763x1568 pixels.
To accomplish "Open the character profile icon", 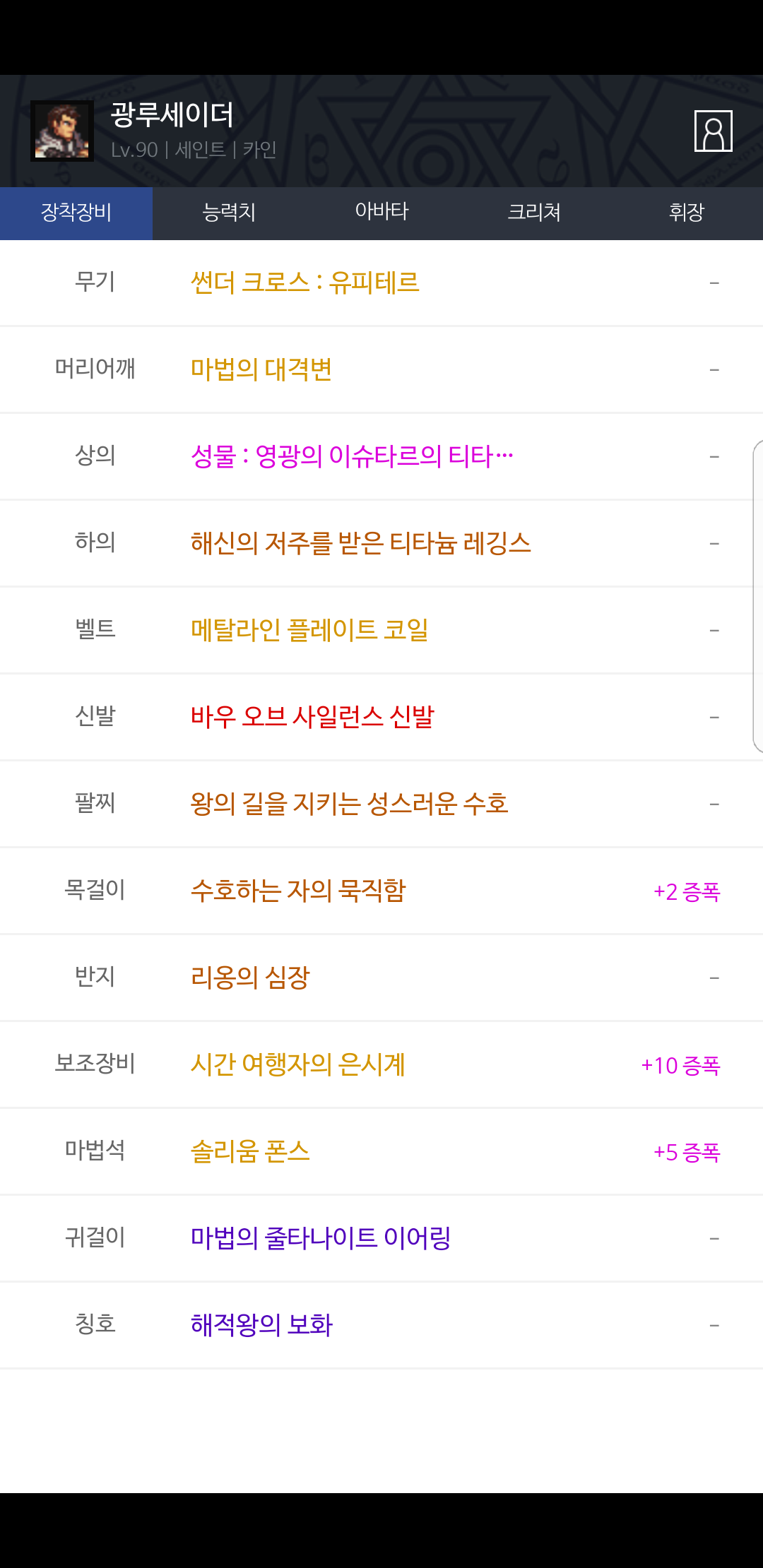I will click(x=713, y=131).
